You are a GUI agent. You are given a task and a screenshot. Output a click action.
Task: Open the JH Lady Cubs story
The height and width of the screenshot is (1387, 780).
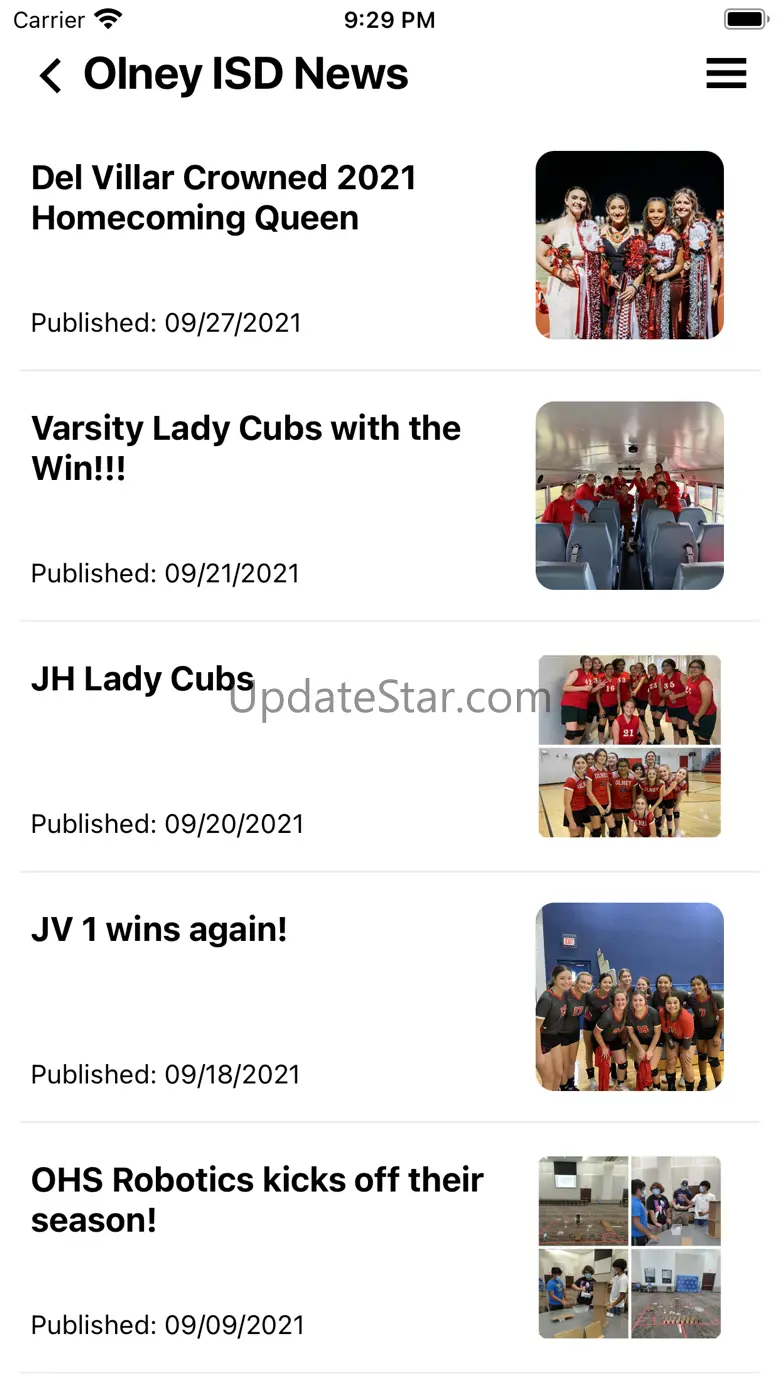143,679
